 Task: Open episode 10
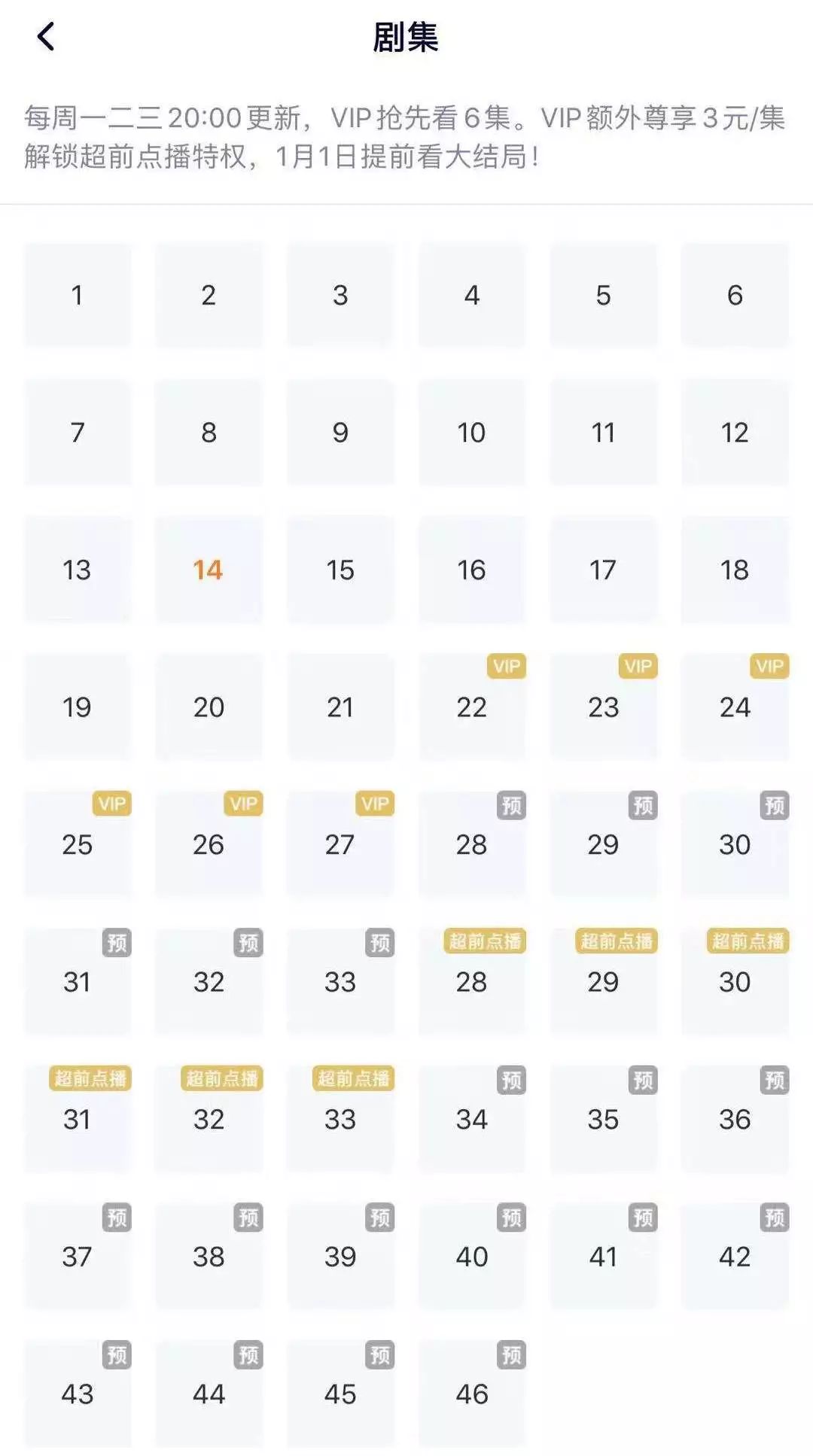point(471,433)
